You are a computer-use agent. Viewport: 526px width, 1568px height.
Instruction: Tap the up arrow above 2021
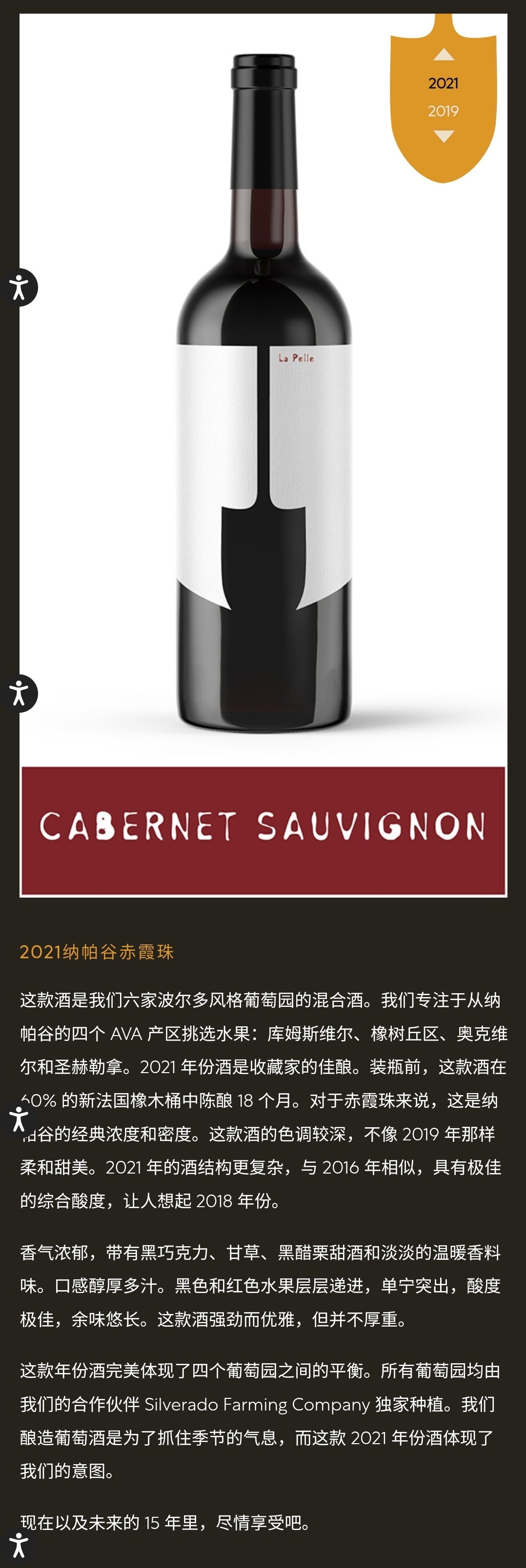(x=444, y=56)
